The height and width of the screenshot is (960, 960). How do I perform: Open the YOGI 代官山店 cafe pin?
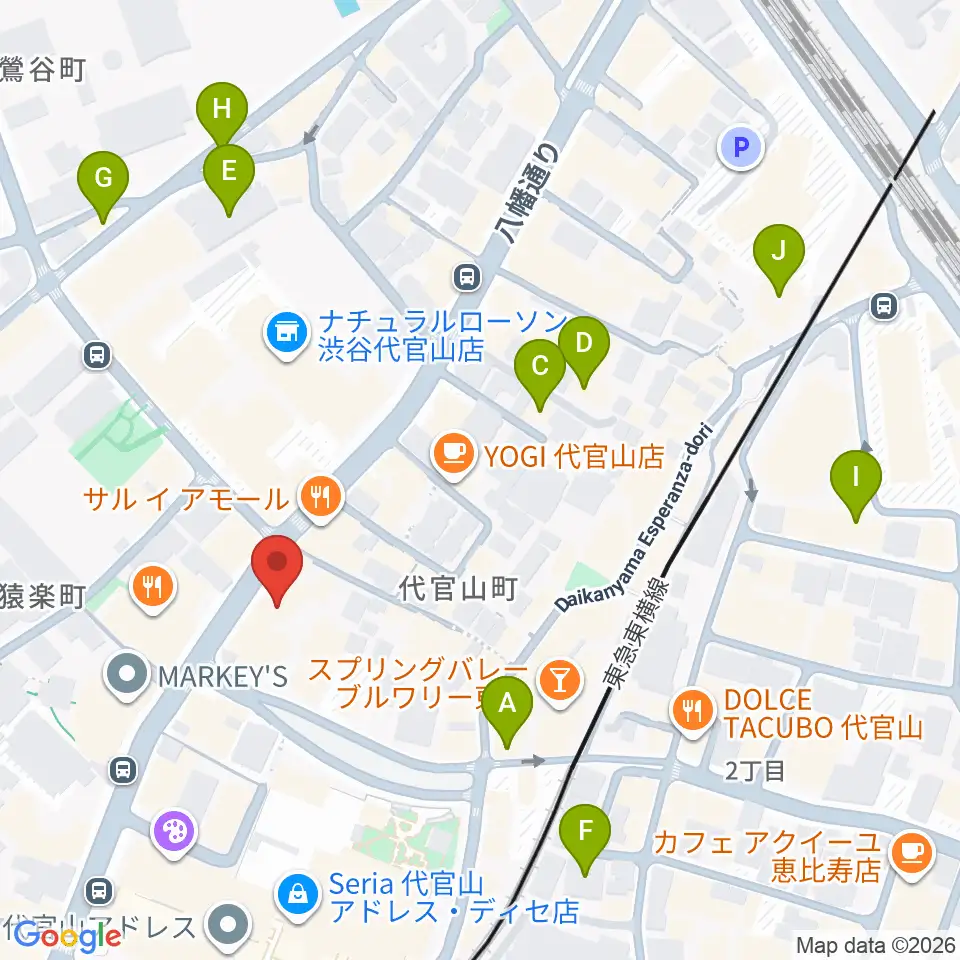(454, 455)
